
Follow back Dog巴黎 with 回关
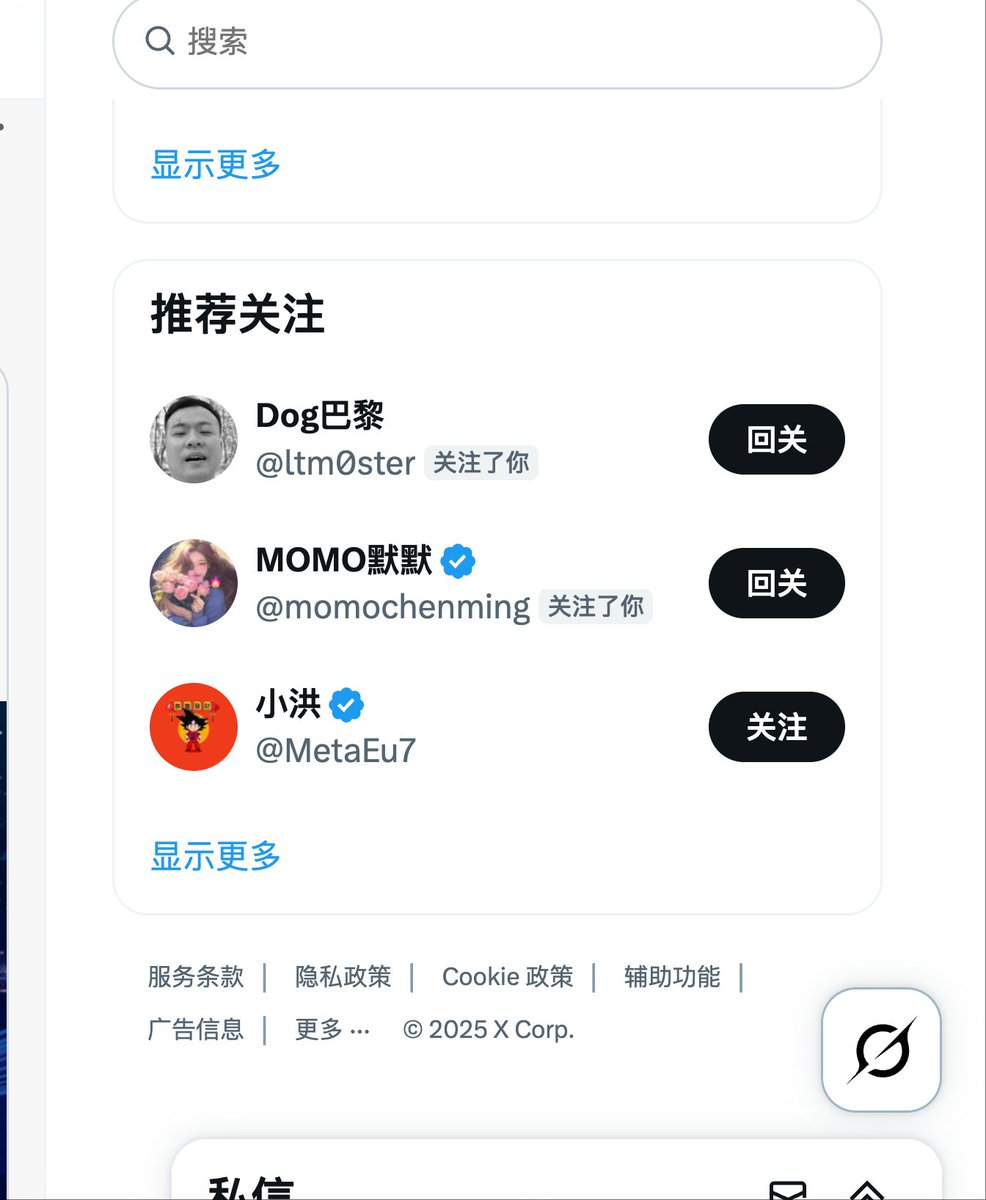click(x=776, y=439)
